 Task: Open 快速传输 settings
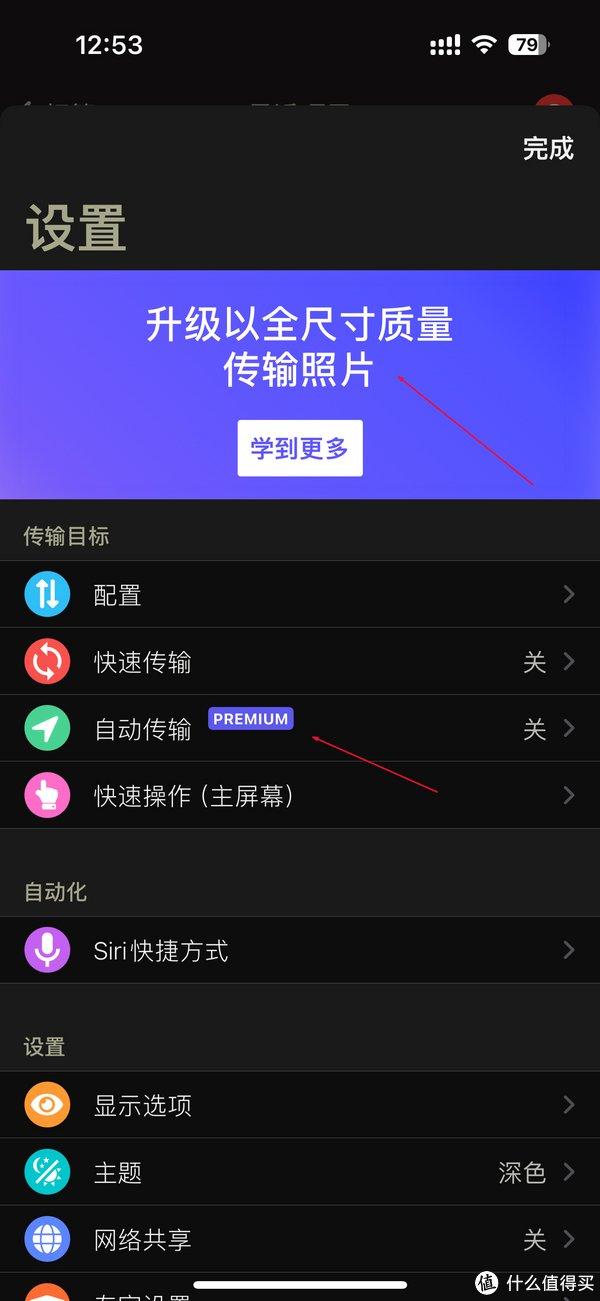[300, 662]
